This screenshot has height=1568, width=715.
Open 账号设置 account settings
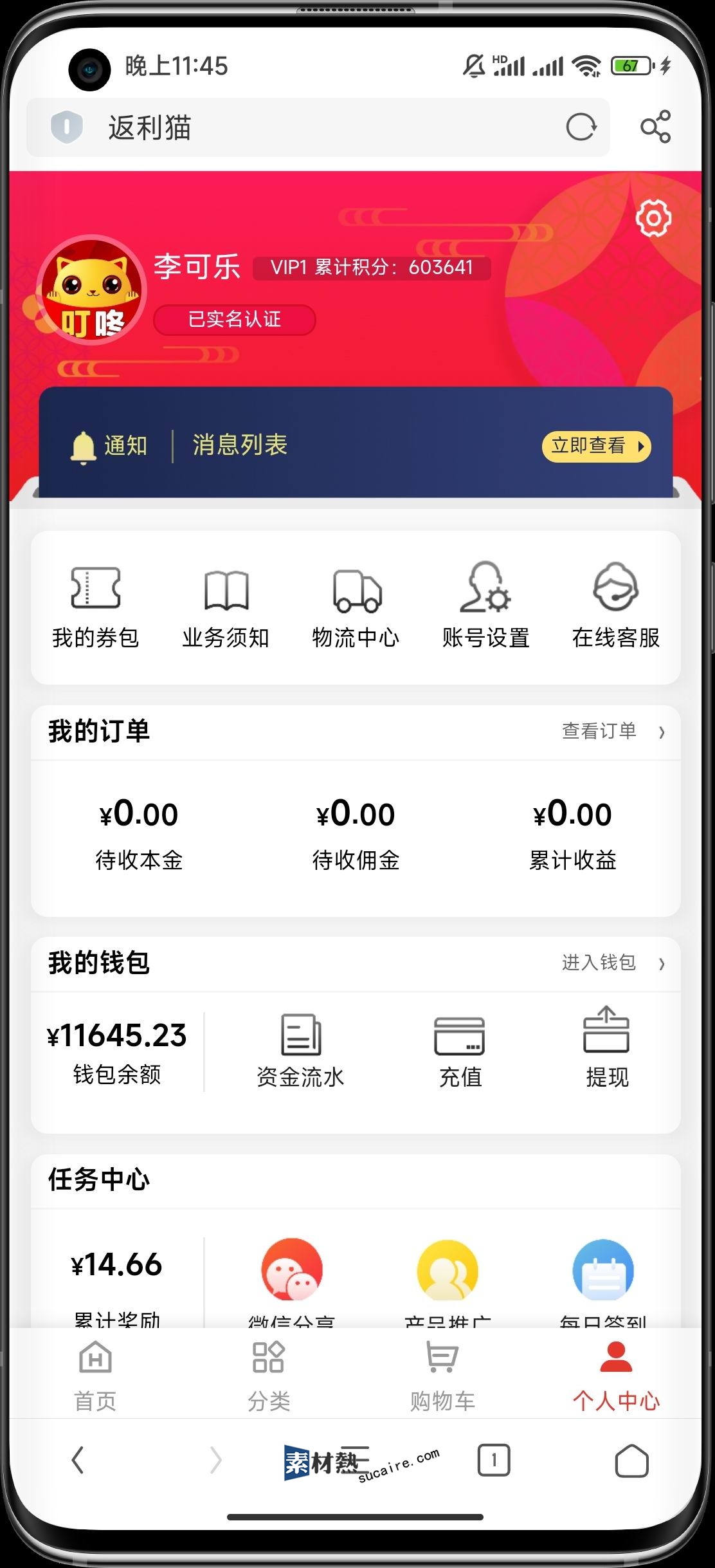click(486, 607)
